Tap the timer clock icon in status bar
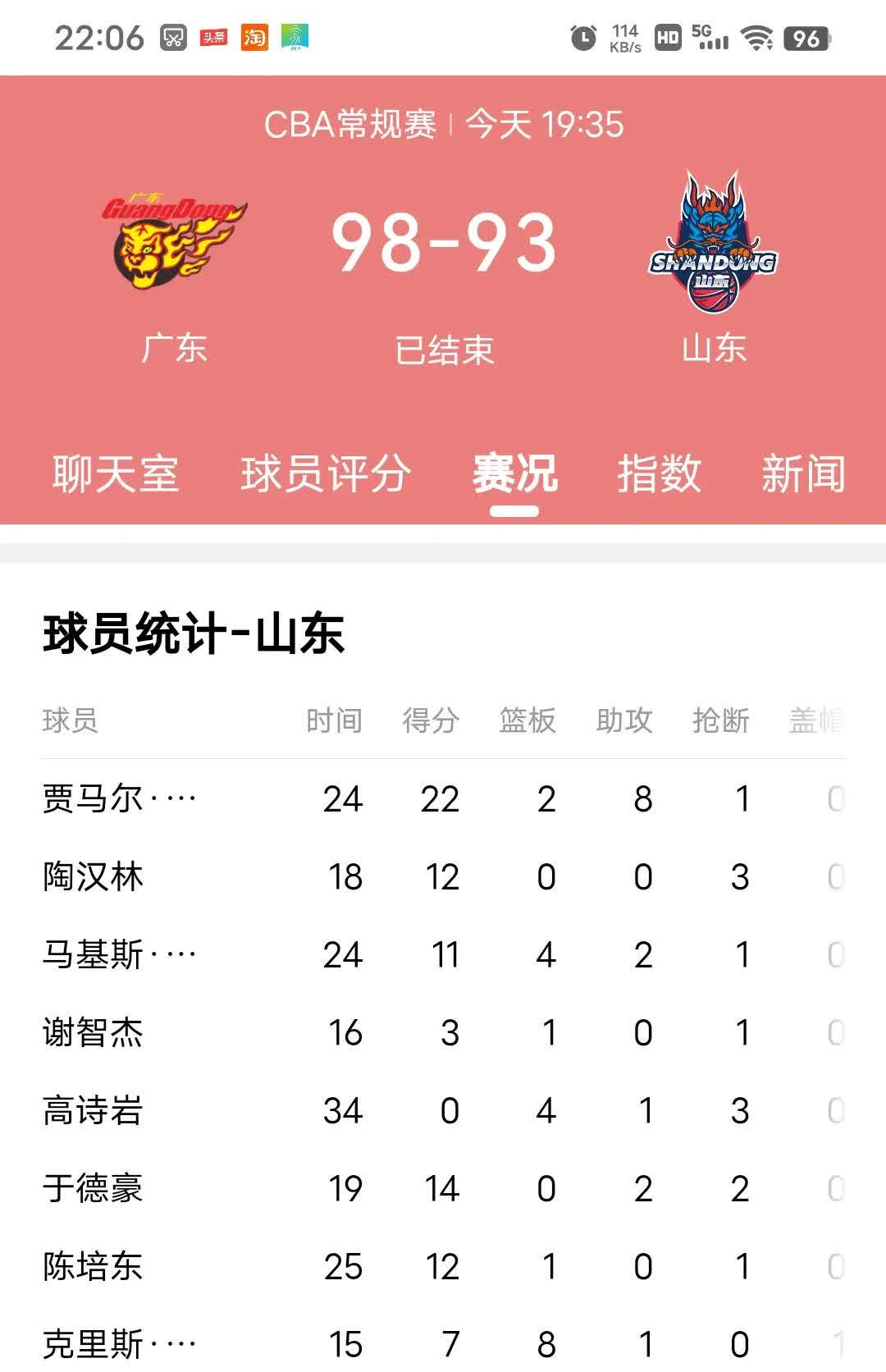Screen dimensions: 886x1372 point(582,36)
